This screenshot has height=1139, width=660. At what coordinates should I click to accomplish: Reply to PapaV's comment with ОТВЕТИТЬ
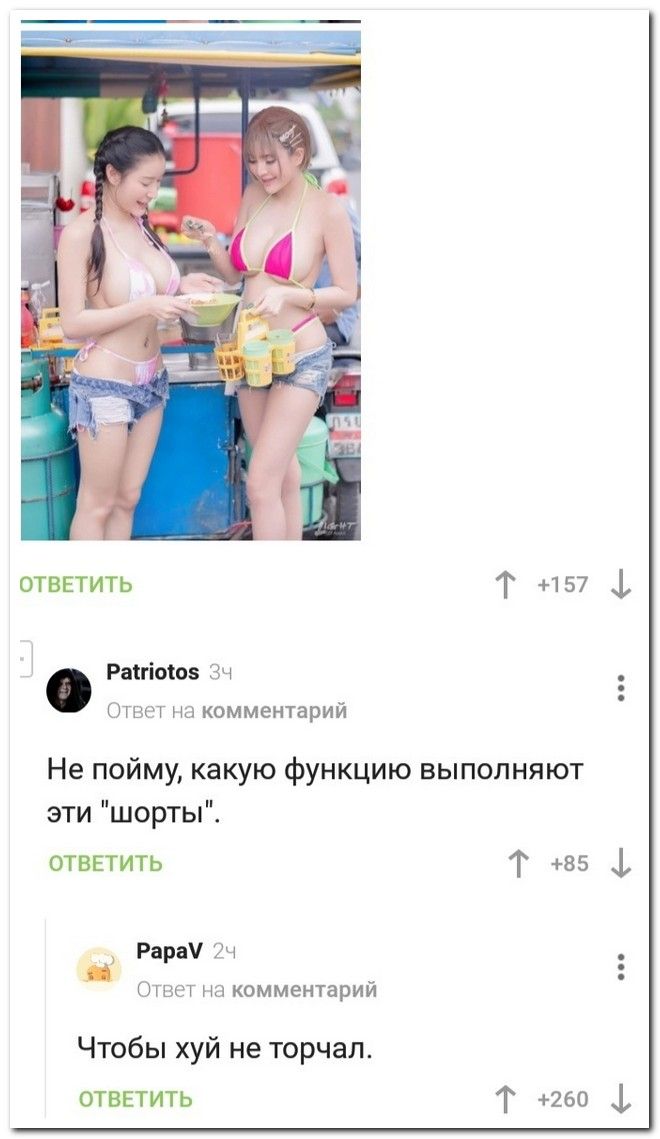tap(135, 1100)
